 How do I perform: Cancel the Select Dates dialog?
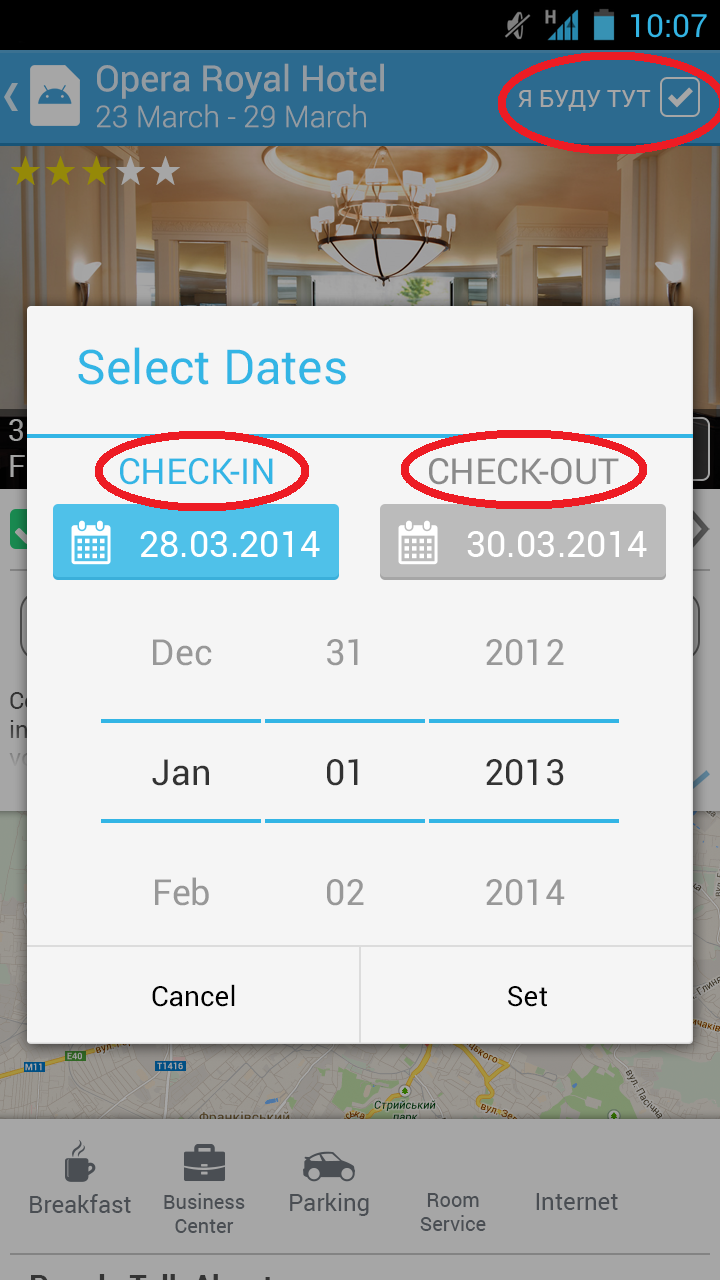point(194,996)
